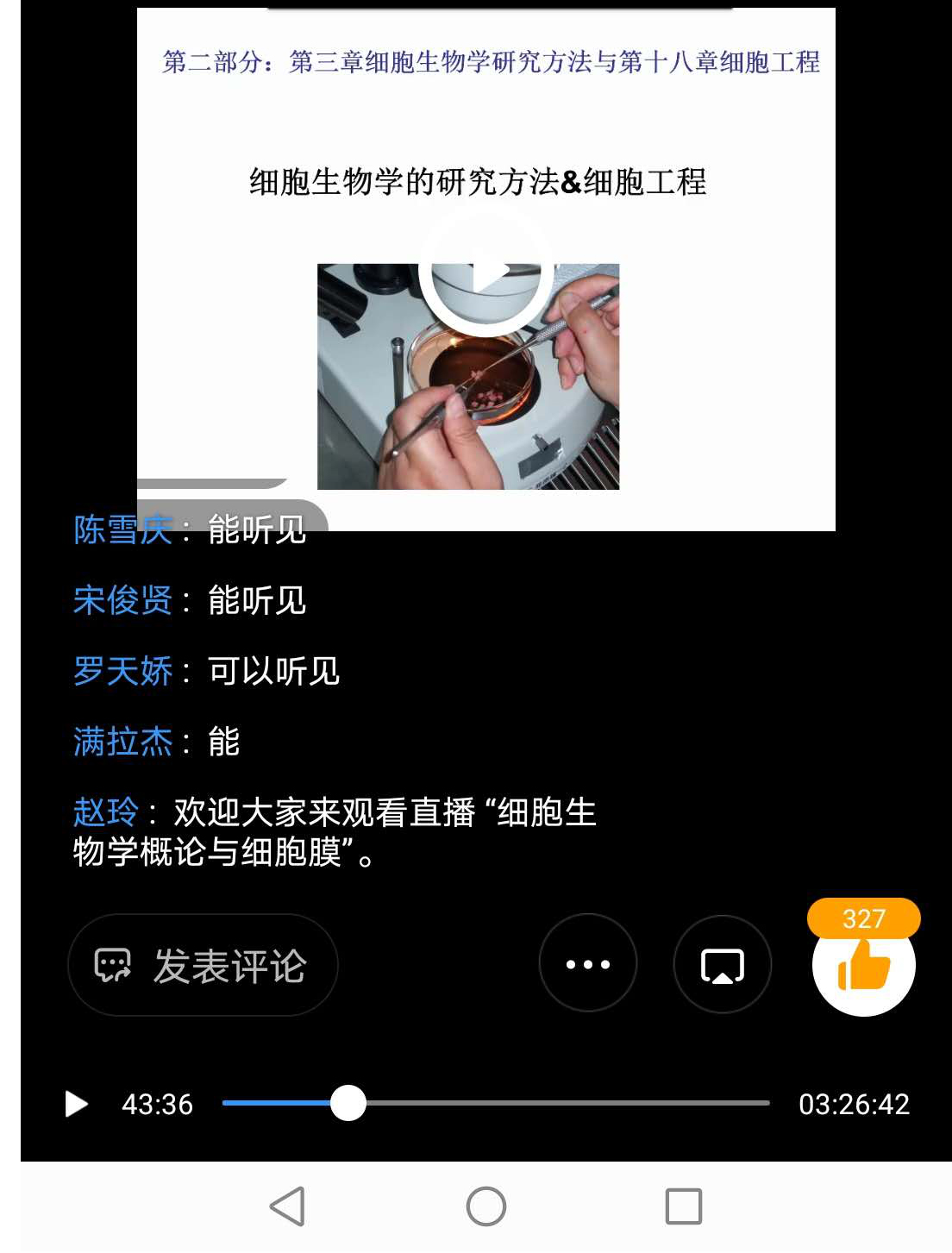The width and height of the screenshot is (952, 1253).
Task: Open the three-dot more options menu
Action: pyautogui.click(x=587, y=963)
